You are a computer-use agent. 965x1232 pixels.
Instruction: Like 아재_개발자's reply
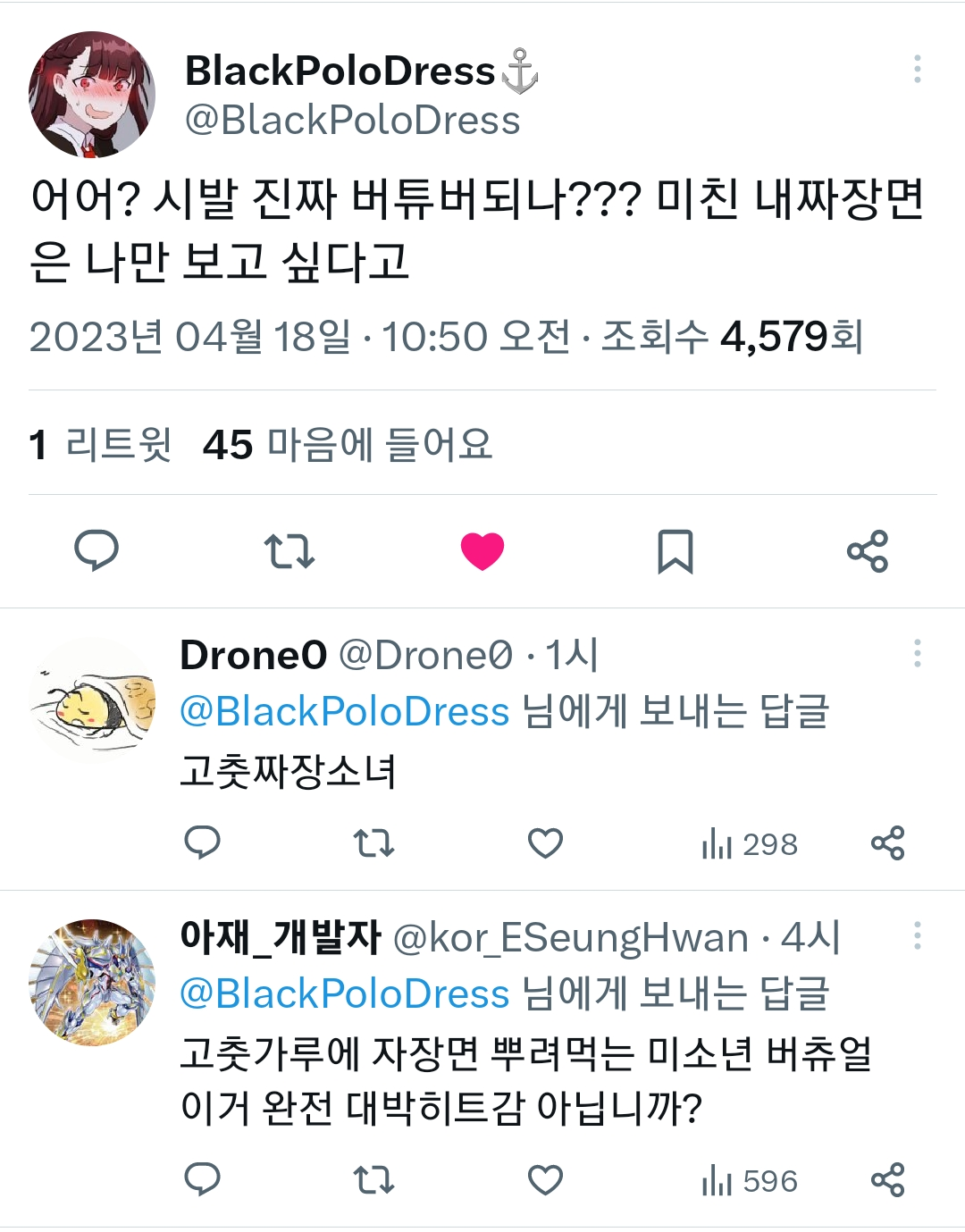(x=545, y=1180)
